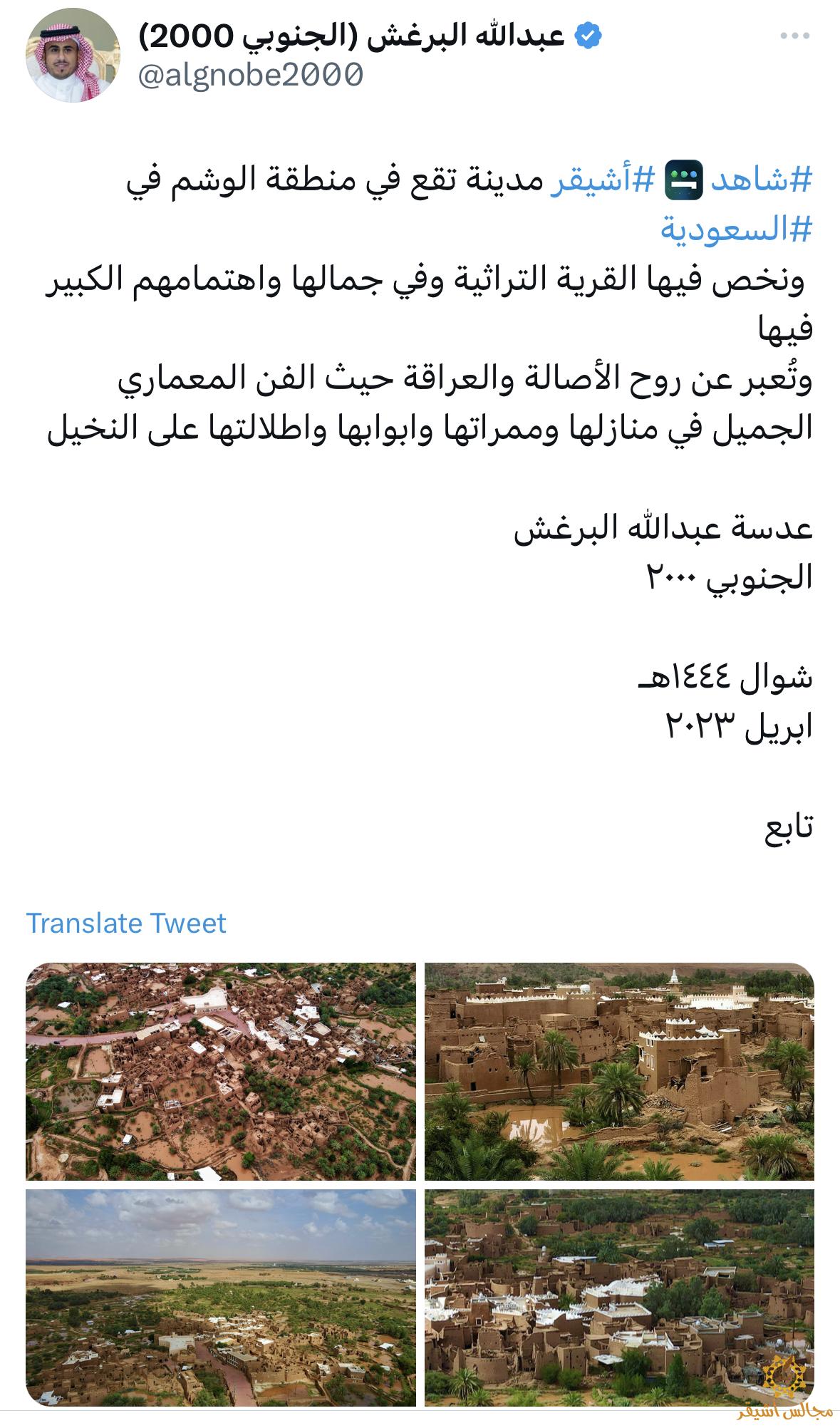Tap the @algnobe2000 handle
840x1428 pixels.
250,76
